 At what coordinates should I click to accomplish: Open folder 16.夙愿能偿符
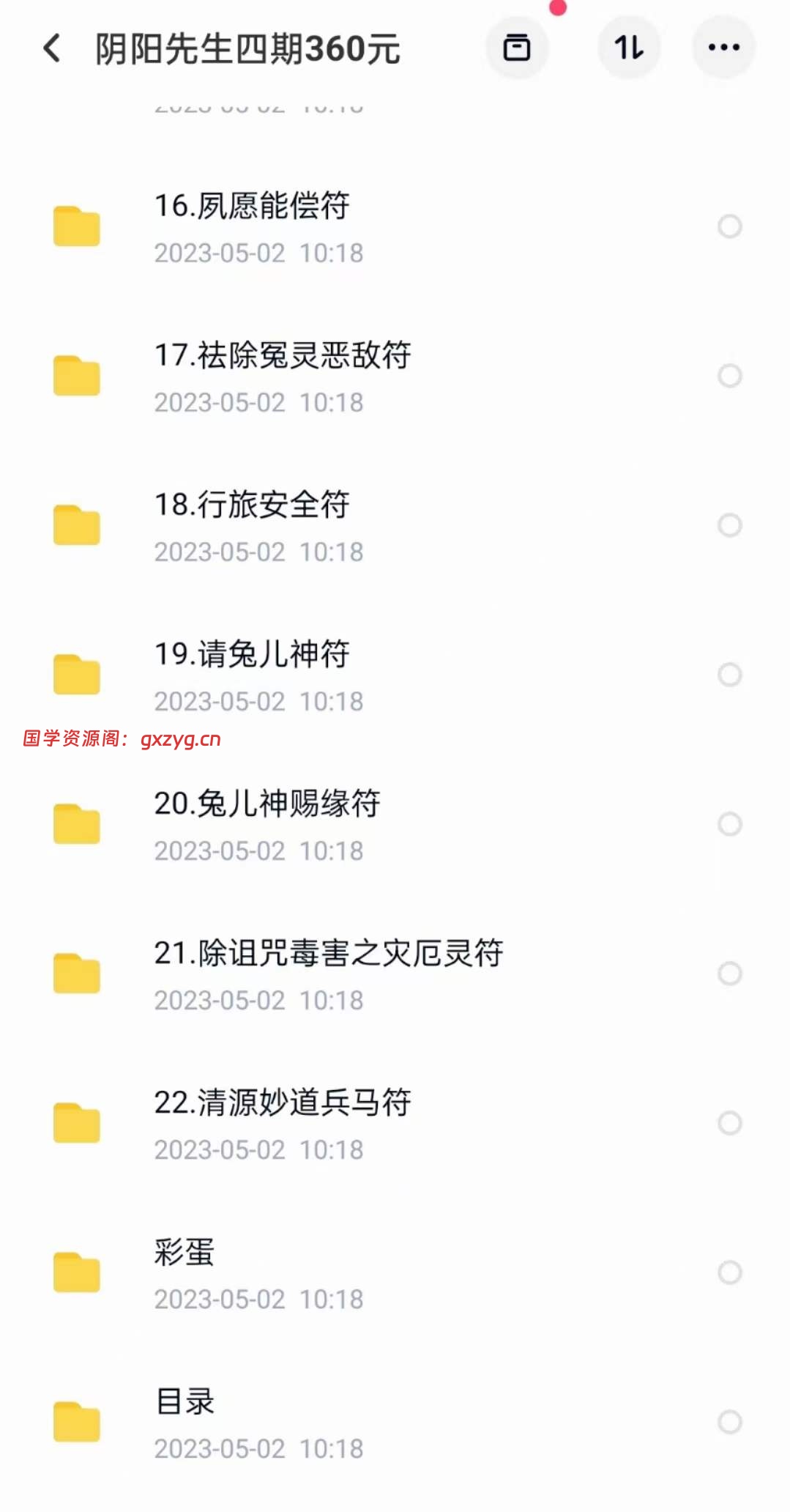click(252, 207)
